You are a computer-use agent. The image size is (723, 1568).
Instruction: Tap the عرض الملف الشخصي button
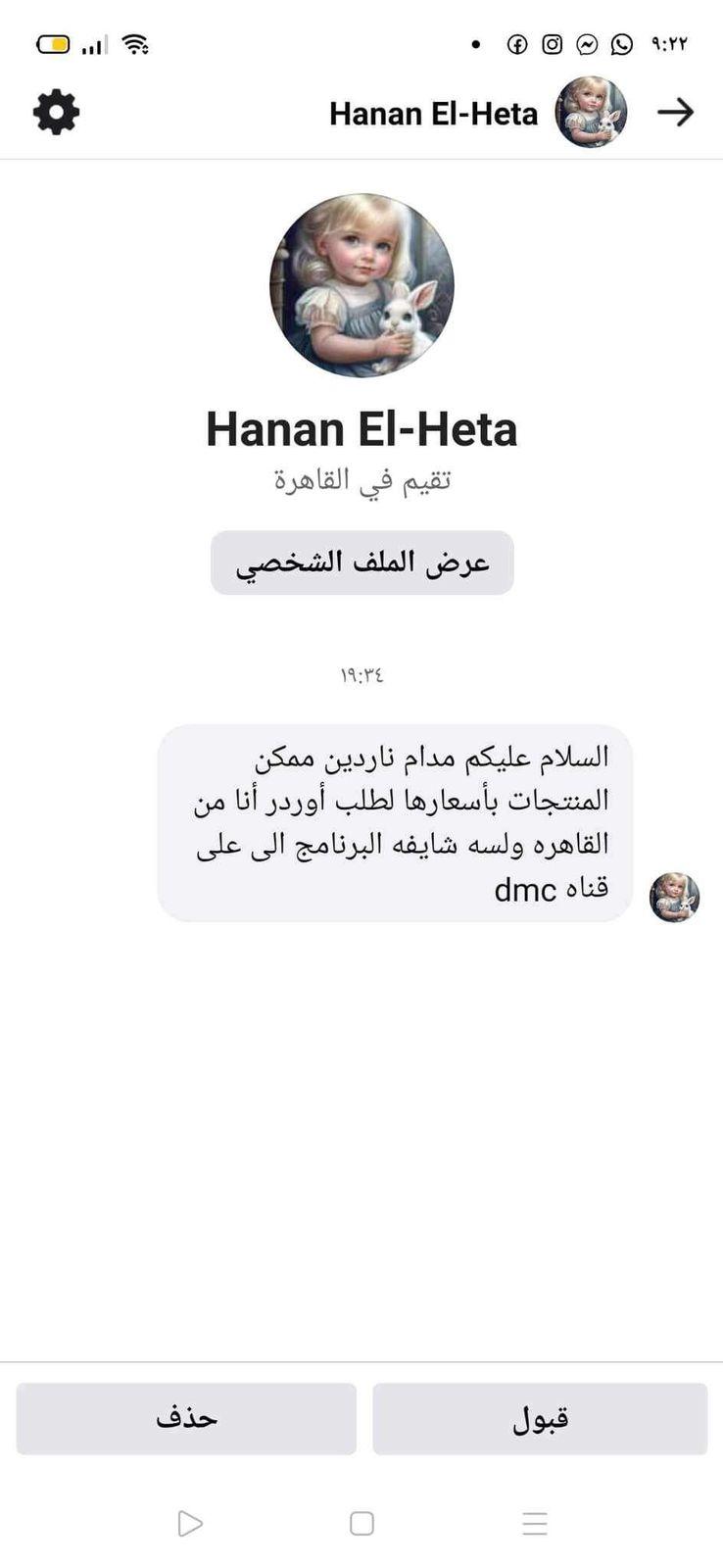coord(361,563)
